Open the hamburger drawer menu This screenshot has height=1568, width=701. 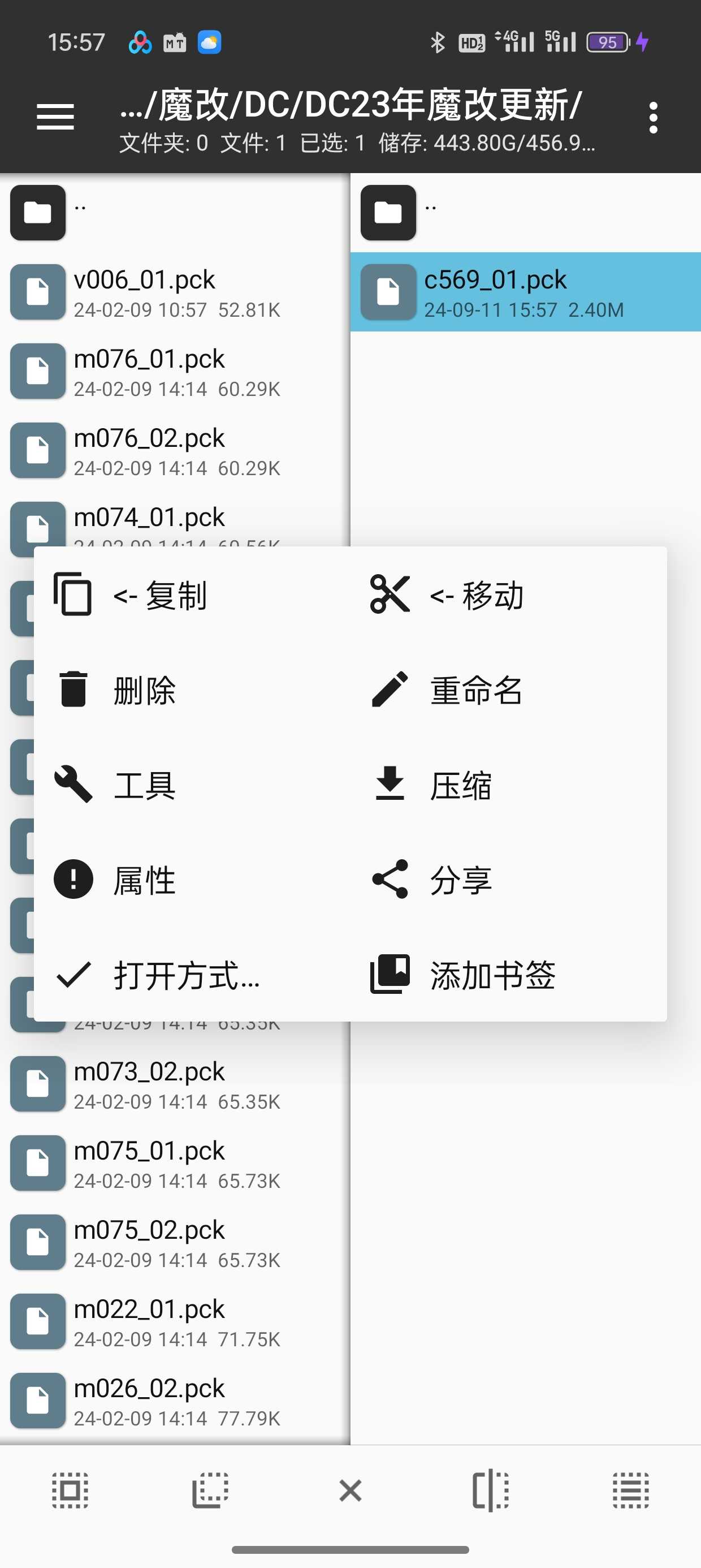pyautogui.click(x=55, y=117)
